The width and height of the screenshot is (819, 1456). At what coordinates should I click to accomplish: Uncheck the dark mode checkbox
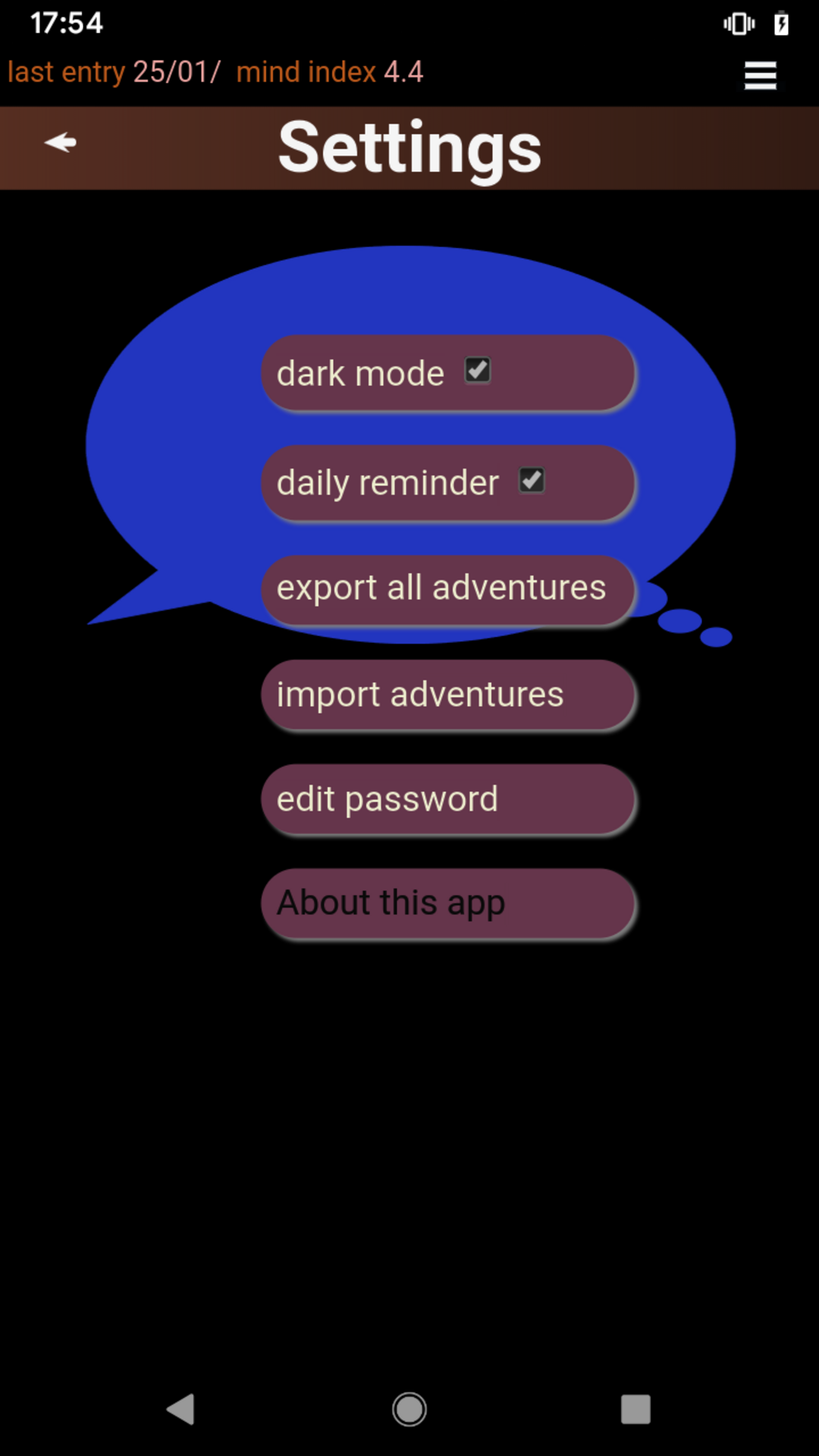tap(478, 371)
